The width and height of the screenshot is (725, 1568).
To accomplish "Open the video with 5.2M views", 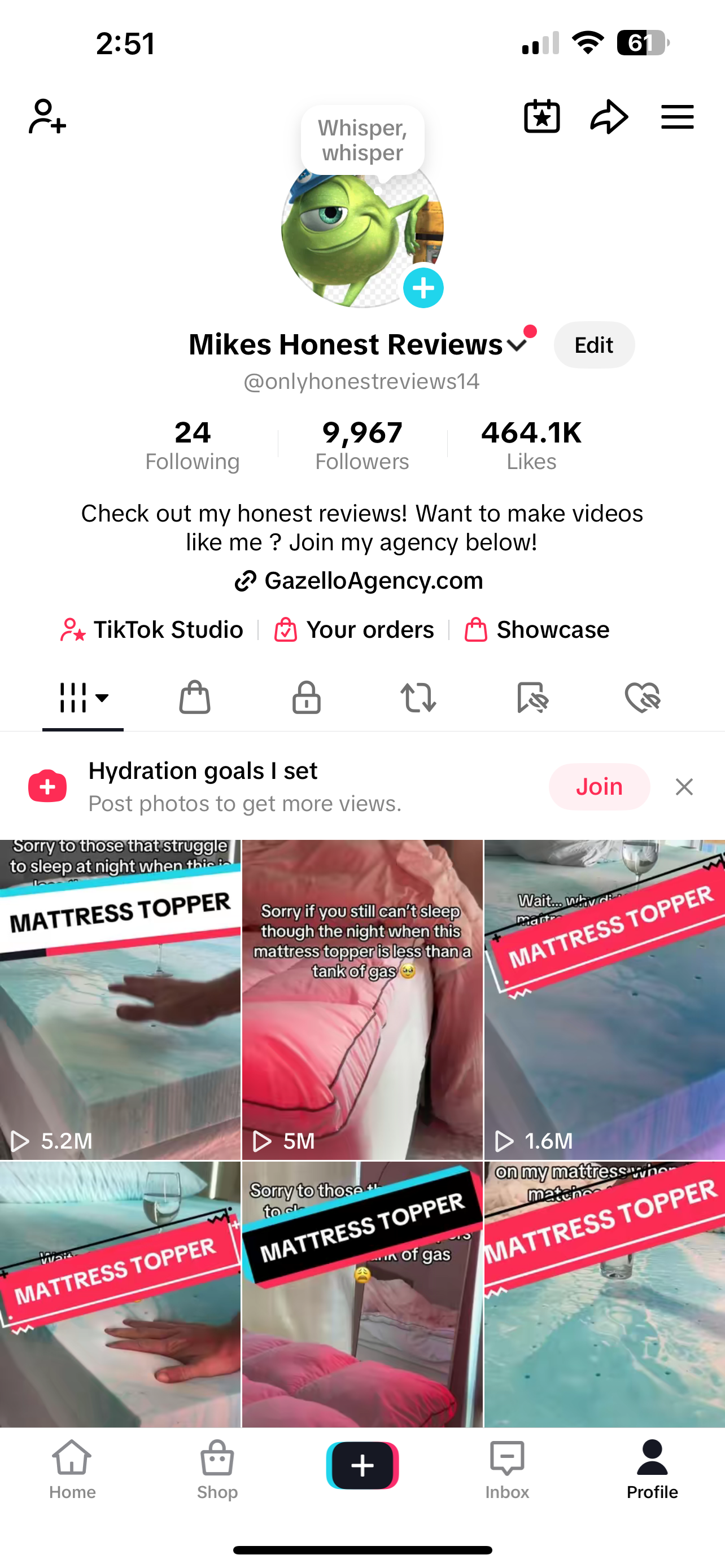I will tap(120, 998).
